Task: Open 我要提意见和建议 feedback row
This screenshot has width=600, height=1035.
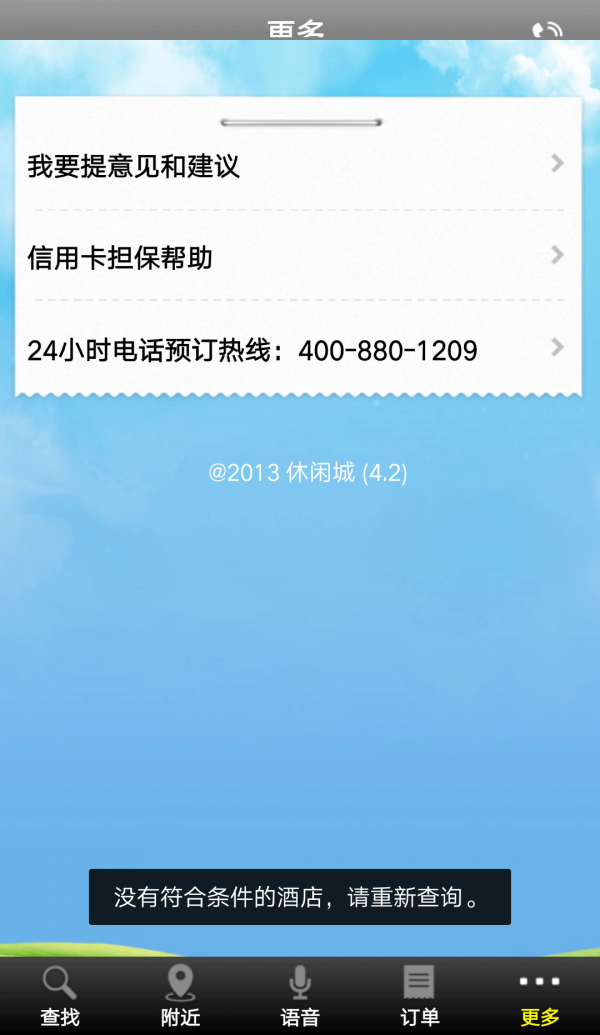Action: click(297, 165)
